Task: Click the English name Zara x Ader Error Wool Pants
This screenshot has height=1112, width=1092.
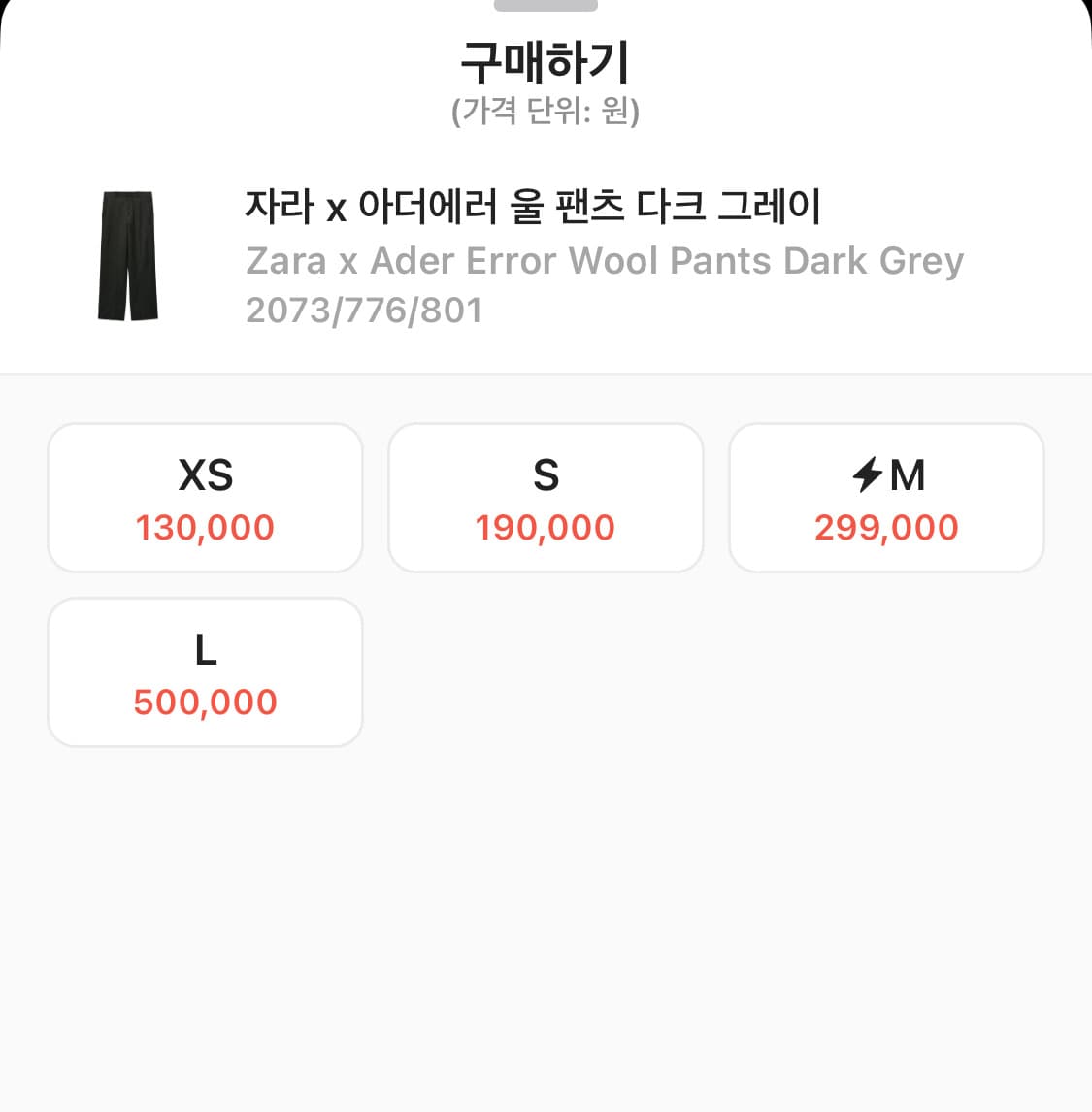Action: (603, 260)
